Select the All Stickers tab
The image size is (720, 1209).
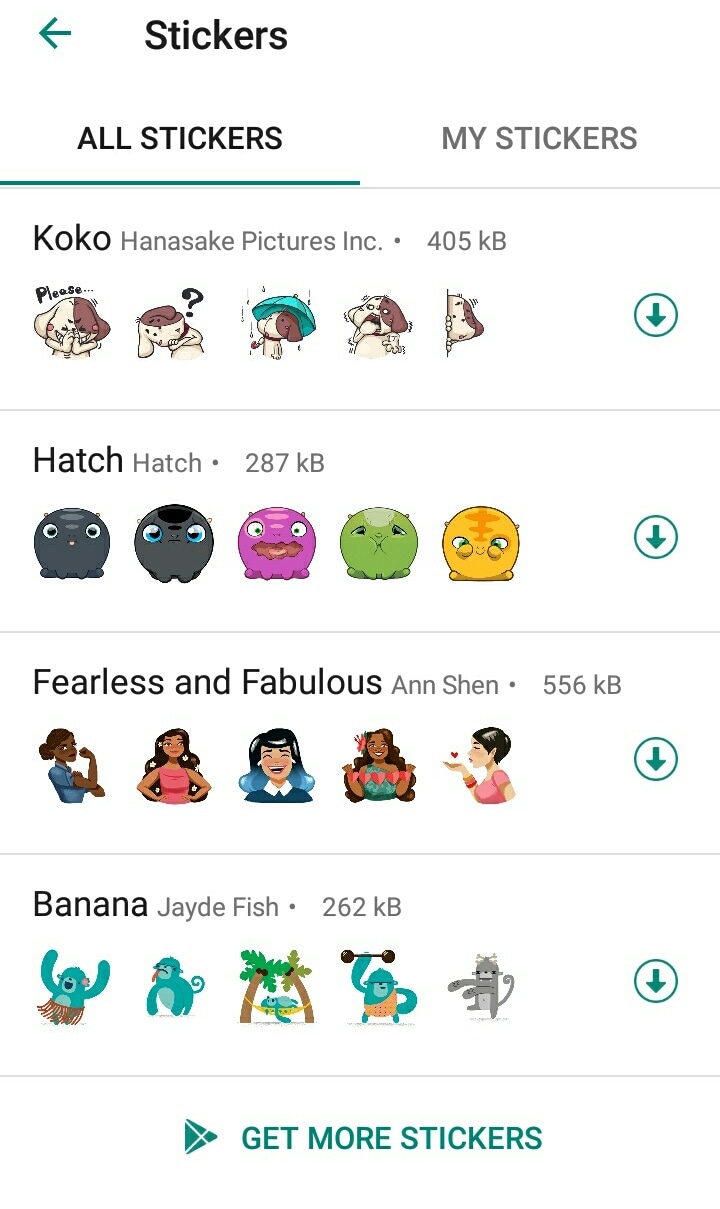tap(180, 138)
